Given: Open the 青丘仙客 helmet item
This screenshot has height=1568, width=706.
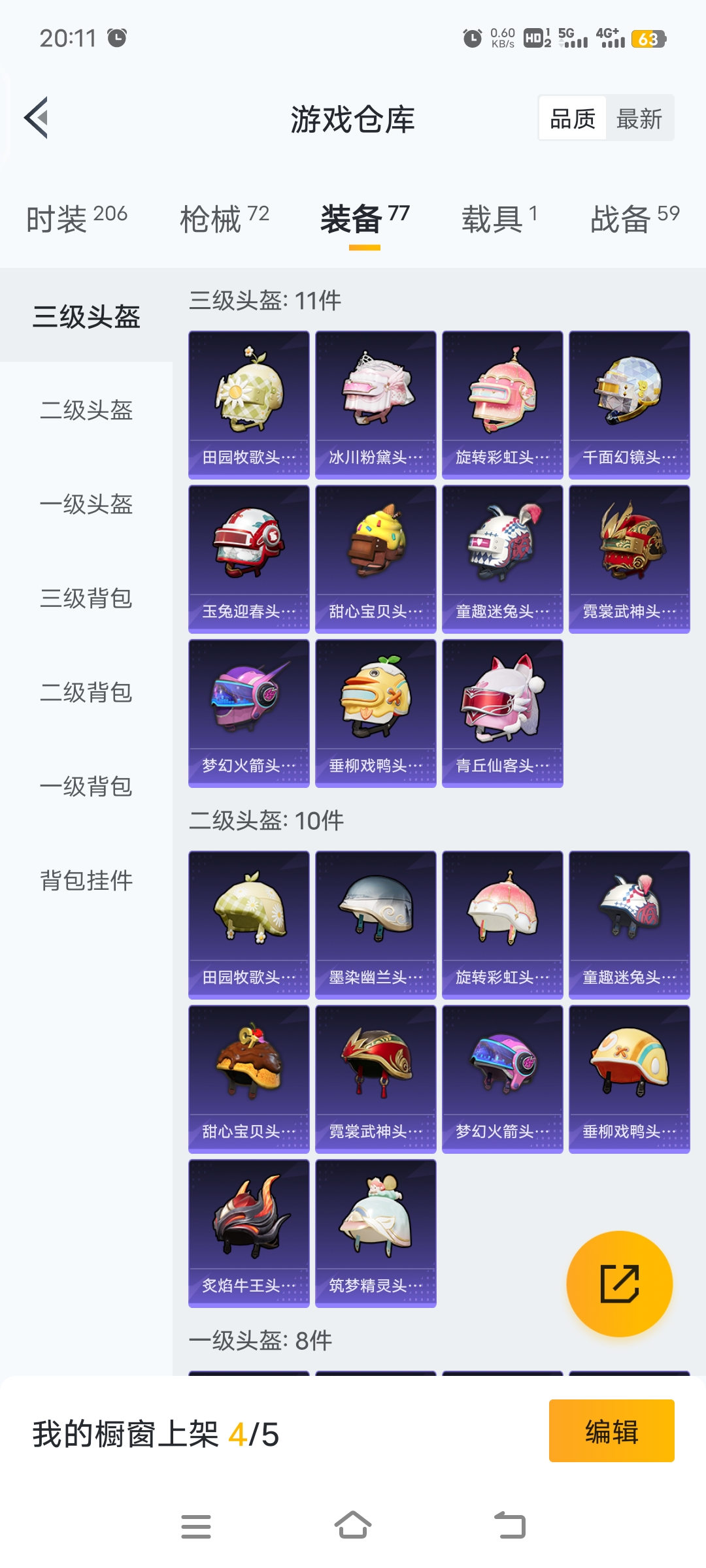Looking at the screenshot, I should click(503, 713).
